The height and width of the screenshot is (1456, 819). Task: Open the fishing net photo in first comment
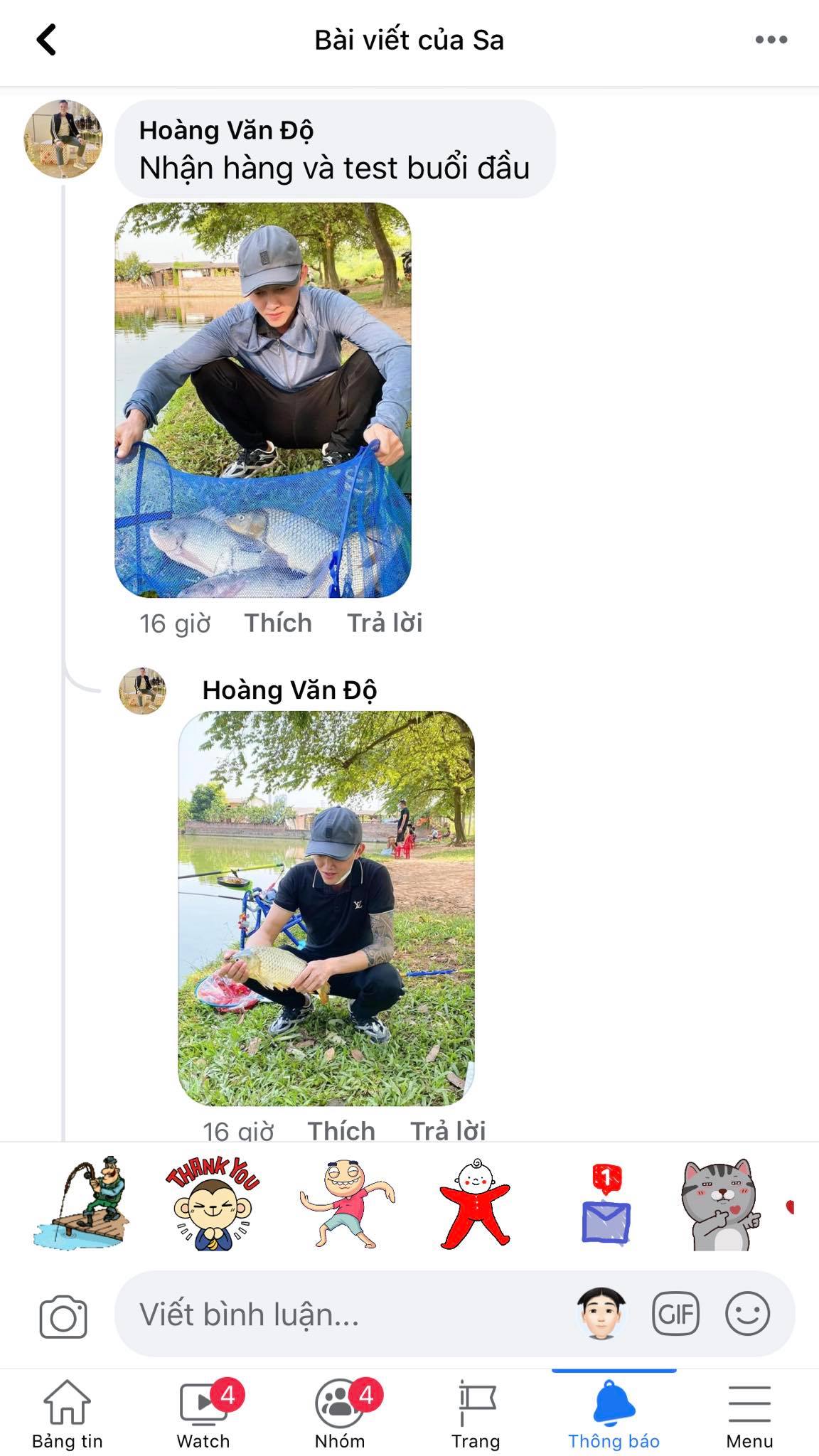click(263, 400)
